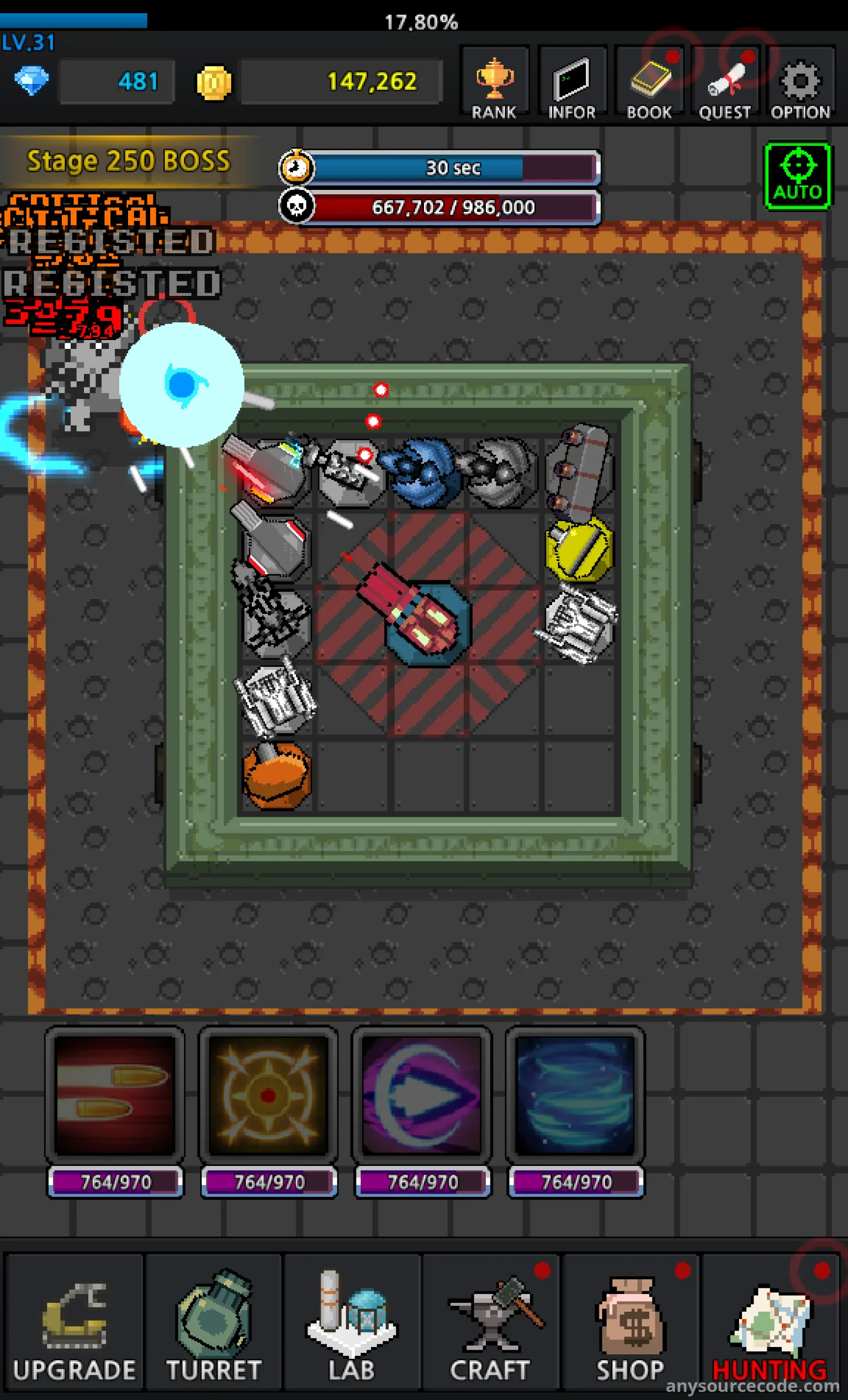Image resolution: width=848 pixels, height=1400 pixels.
Task: Switch to the SHOP tab
Action: tap(630, 1328)
